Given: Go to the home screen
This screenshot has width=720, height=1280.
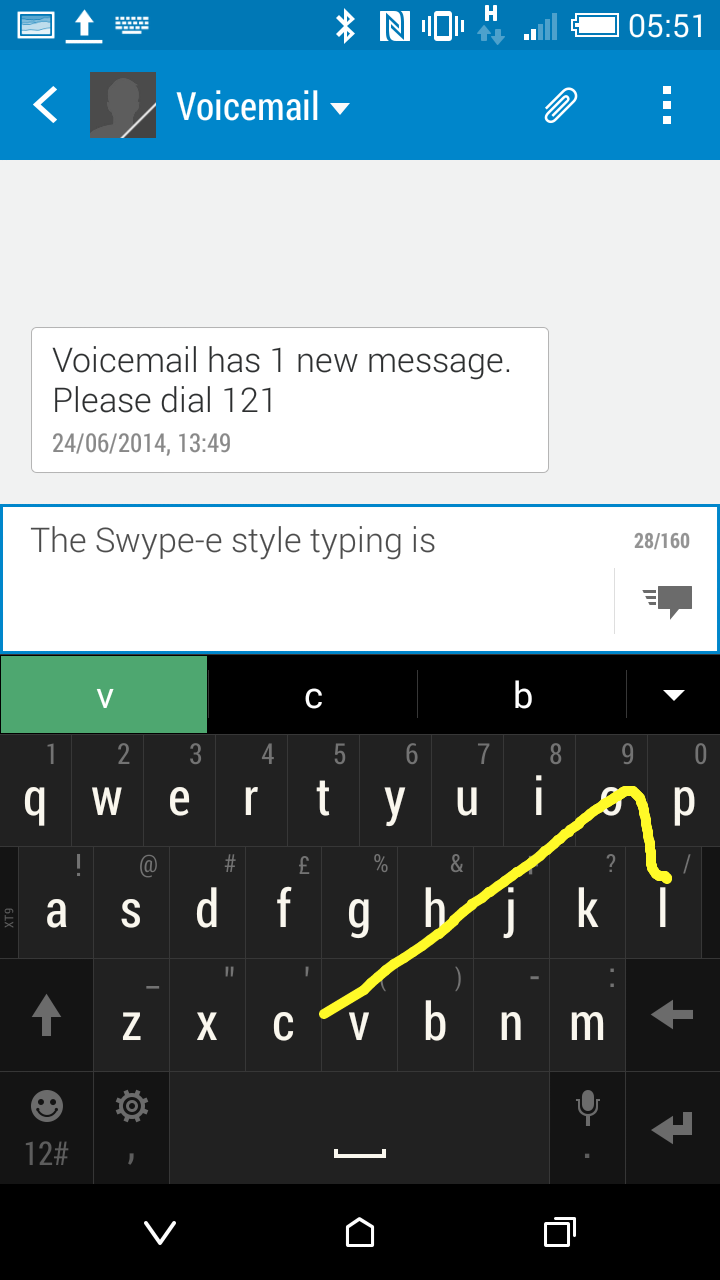Looking at the screenshot, I should point(360,1233).
